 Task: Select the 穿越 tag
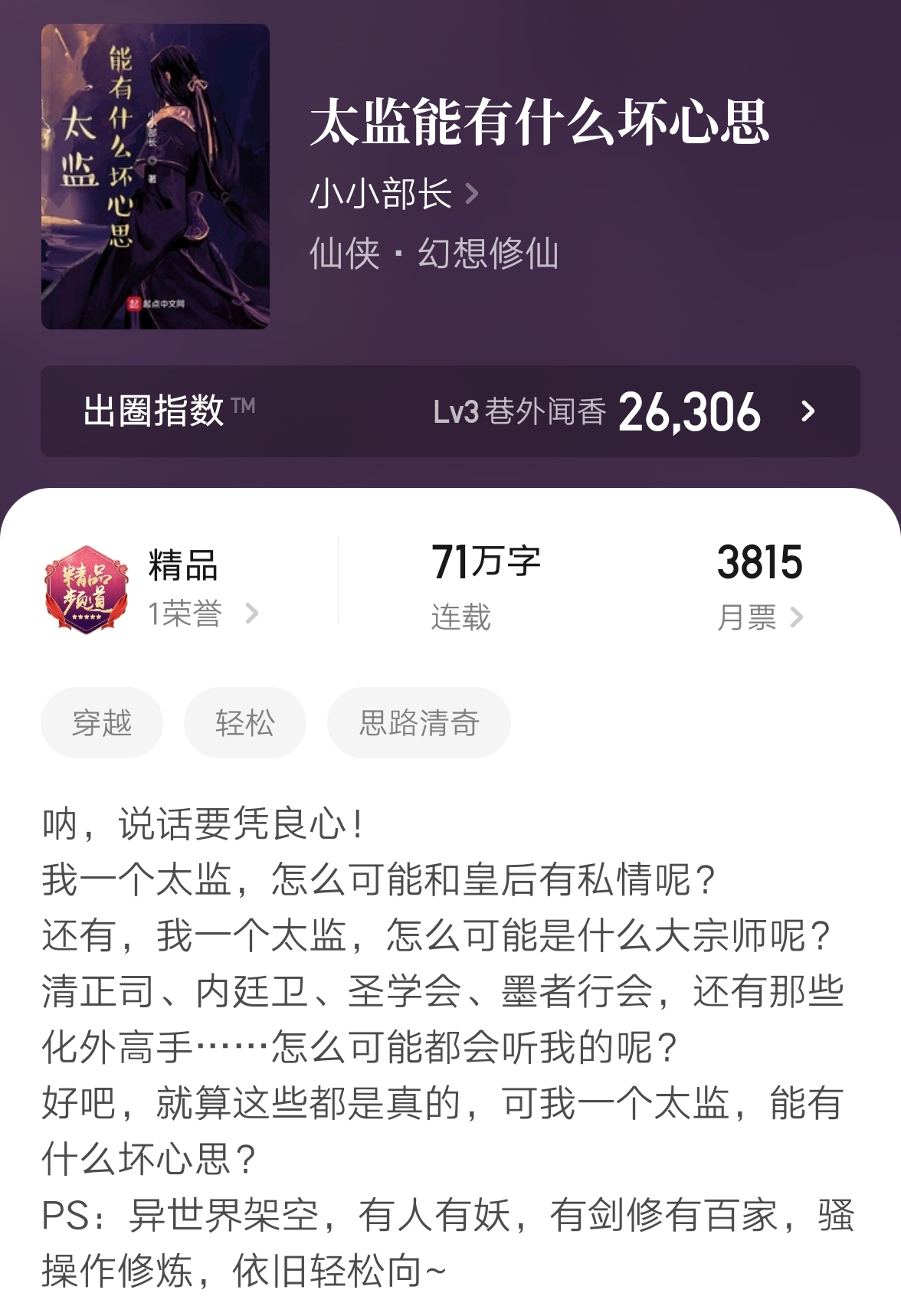click(x=103, y=721)
